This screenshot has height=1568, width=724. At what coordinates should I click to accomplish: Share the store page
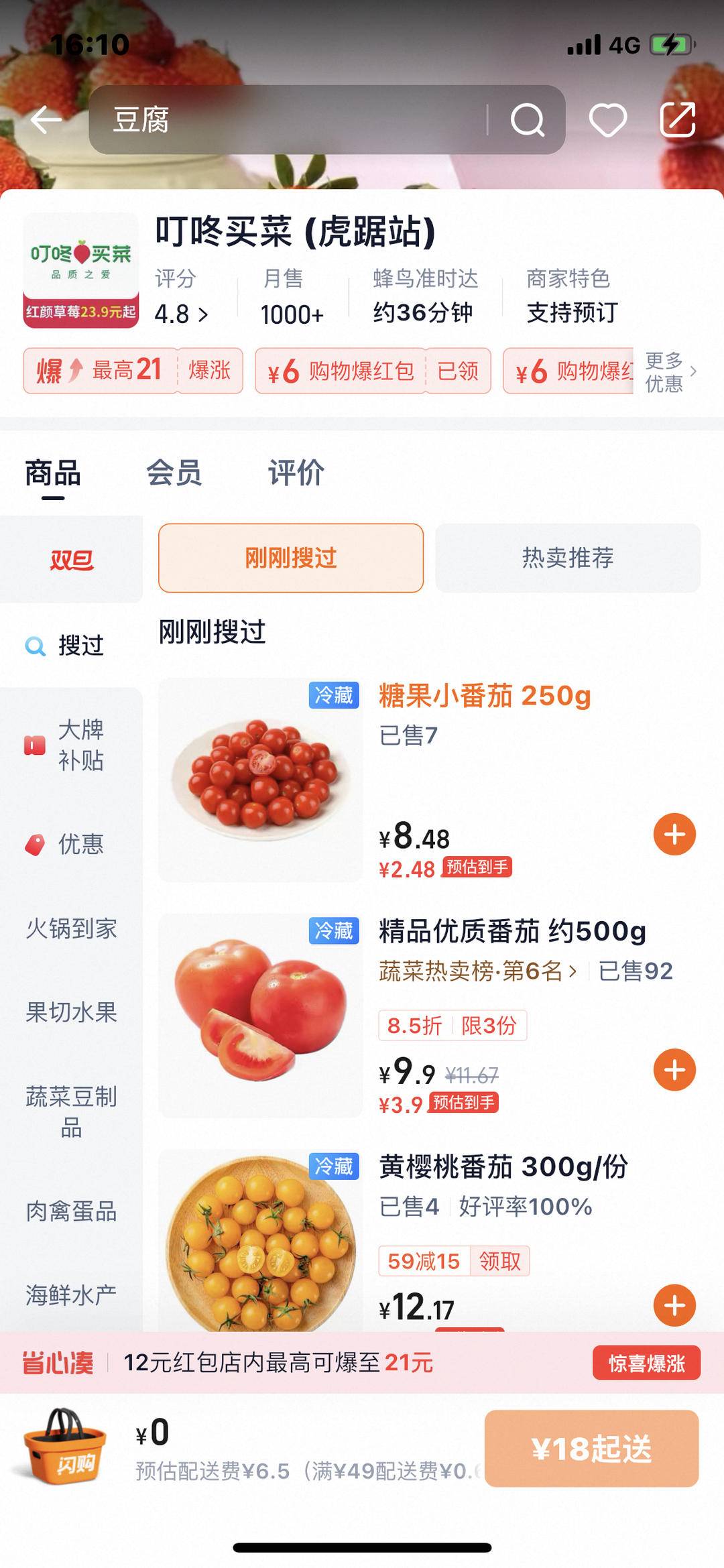pyautogui.click(x=678, y=120)
